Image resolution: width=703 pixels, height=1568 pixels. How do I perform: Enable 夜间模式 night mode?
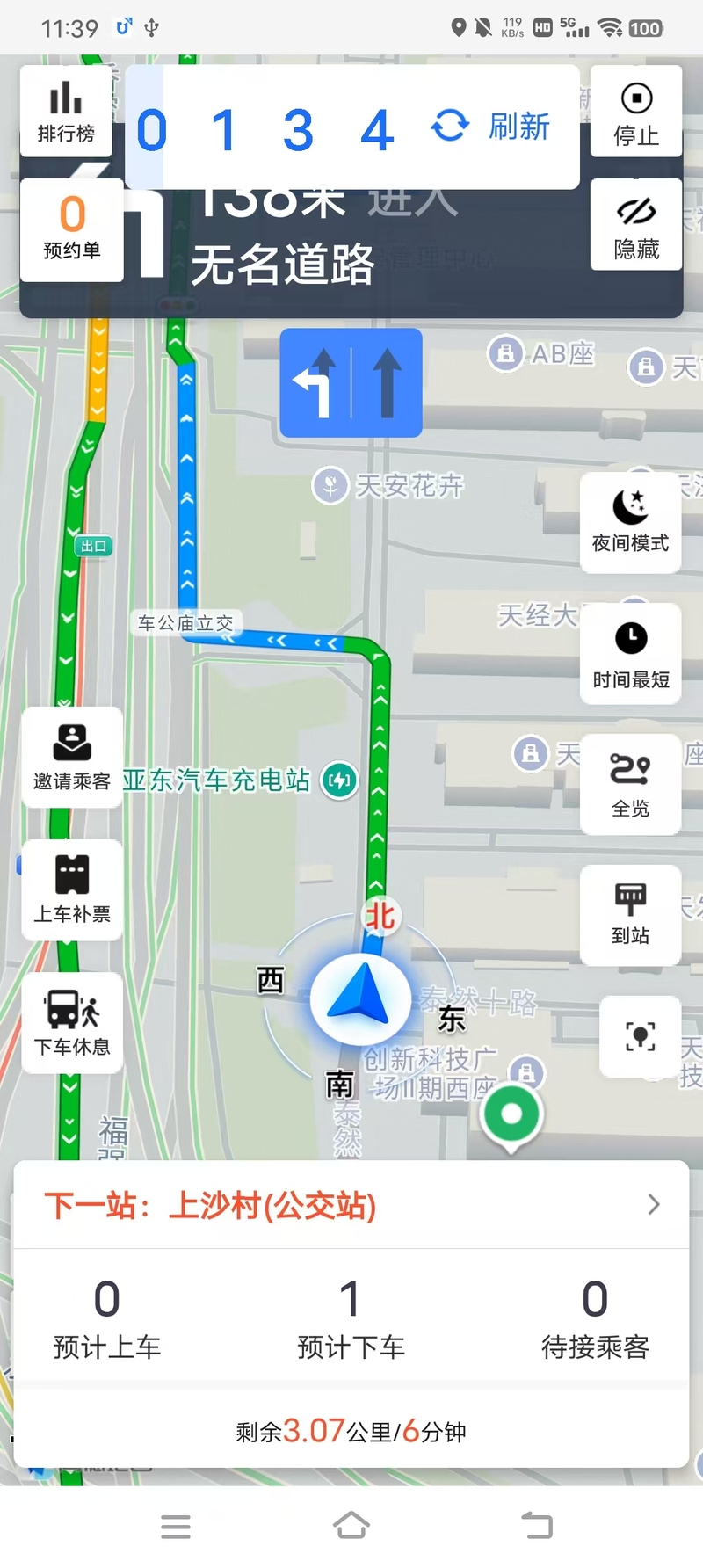[x=631, y=522]
